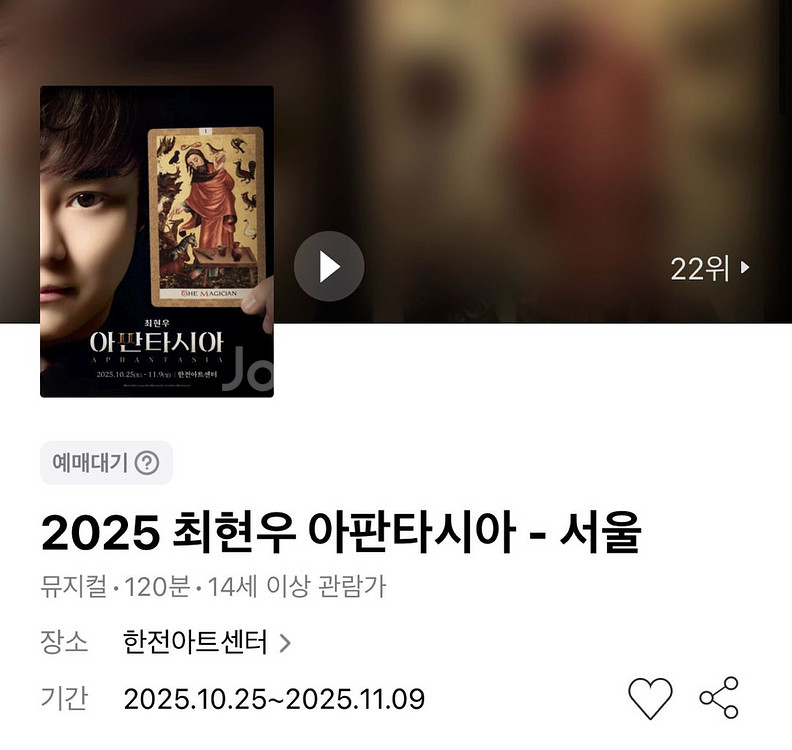
Task: Share this performance page
Action: (719, 698)
